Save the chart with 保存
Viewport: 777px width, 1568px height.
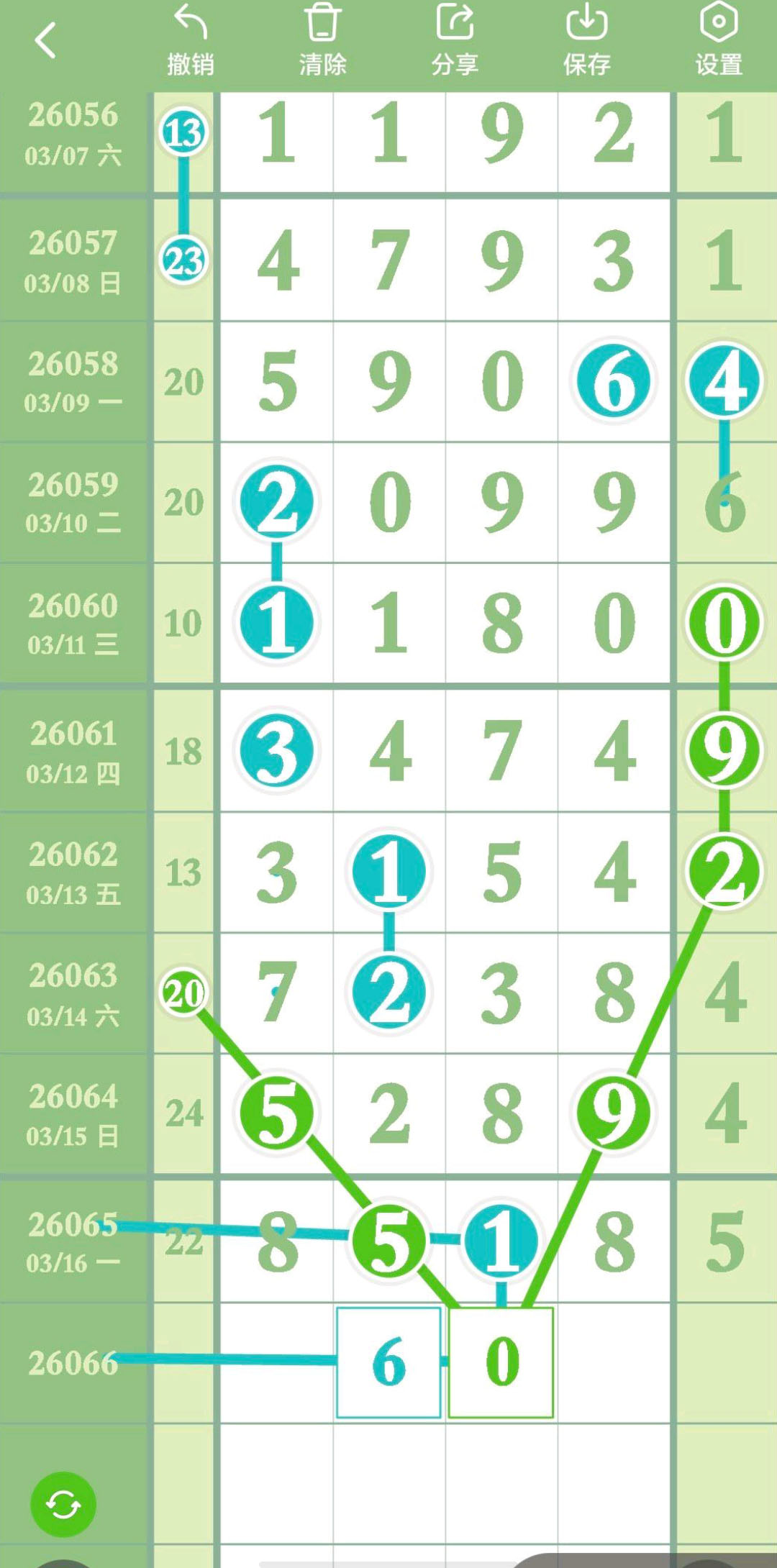click(586, 40)
